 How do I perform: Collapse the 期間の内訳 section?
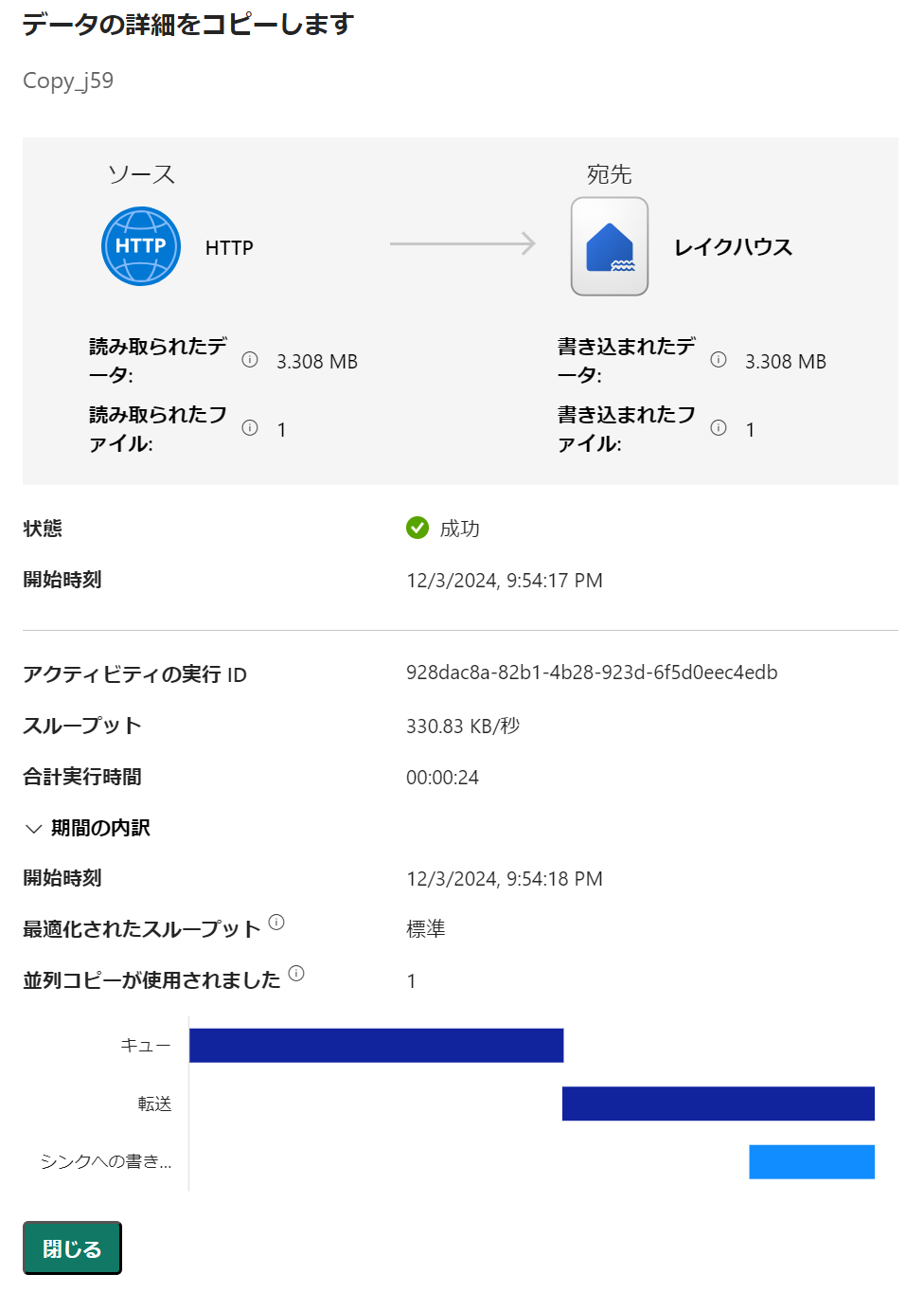tap(34, 829)
